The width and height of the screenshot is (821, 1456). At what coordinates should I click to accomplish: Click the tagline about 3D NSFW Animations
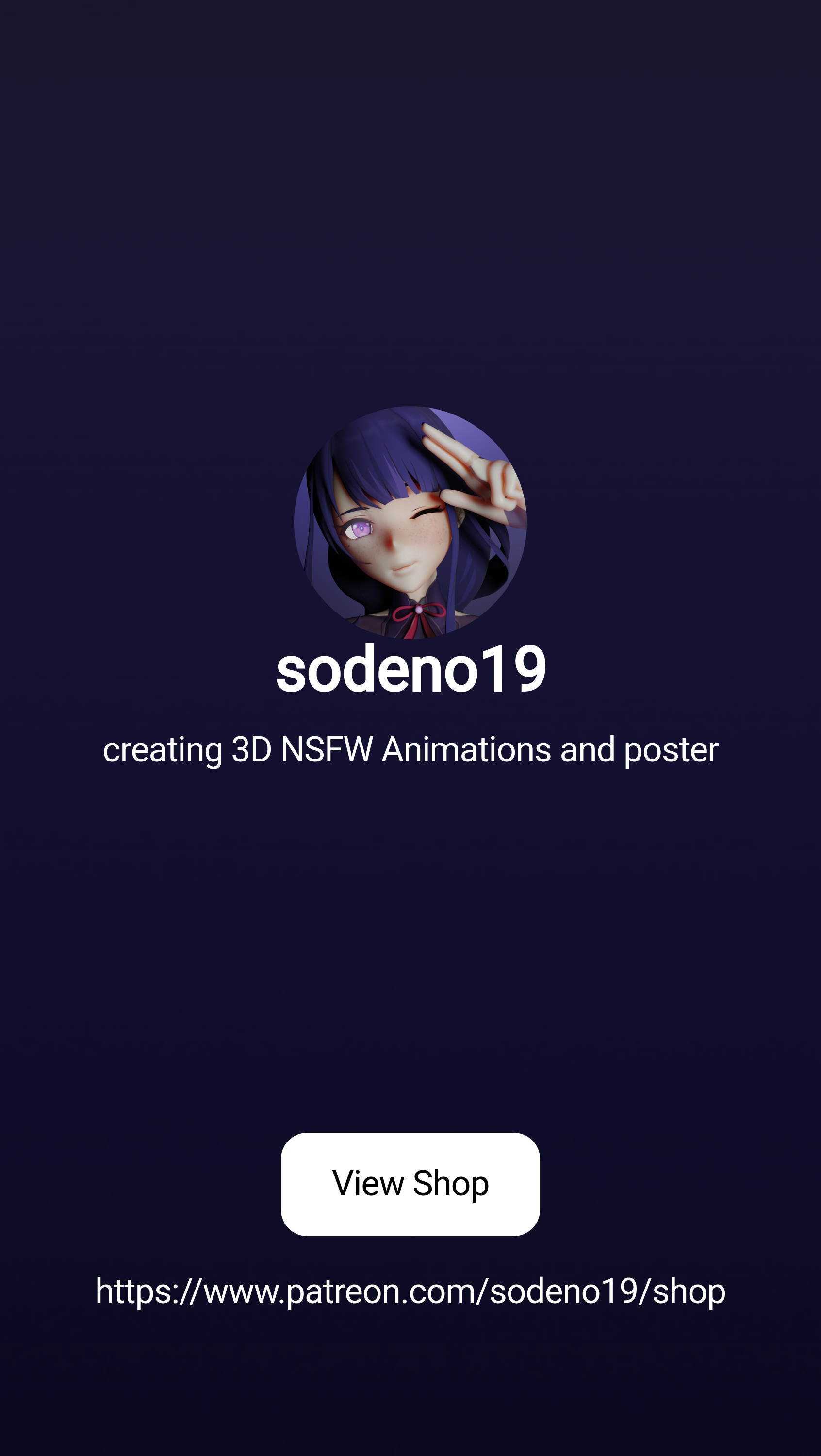(410, 752)
